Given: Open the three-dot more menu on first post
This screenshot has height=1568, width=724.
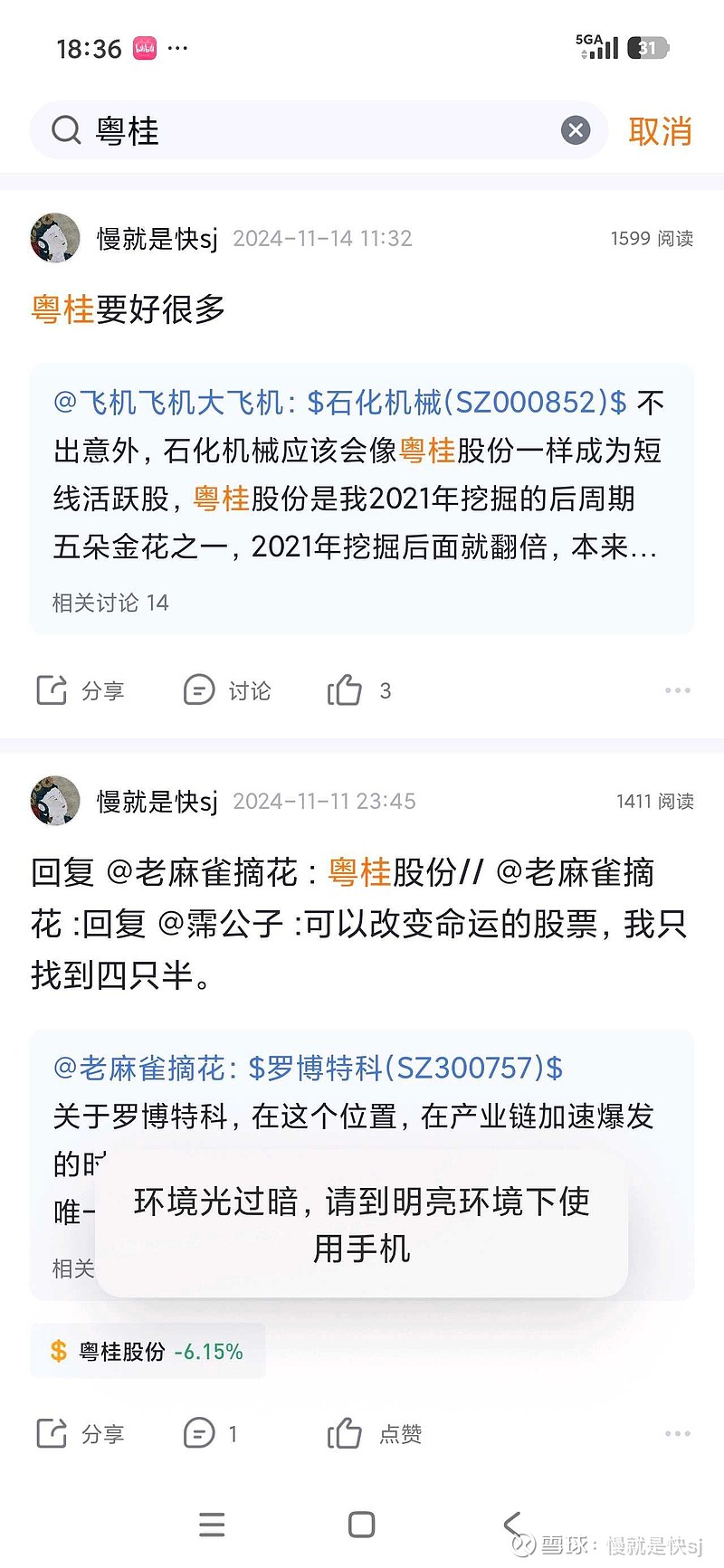Looking at the screenshot, I should point(677,690).
